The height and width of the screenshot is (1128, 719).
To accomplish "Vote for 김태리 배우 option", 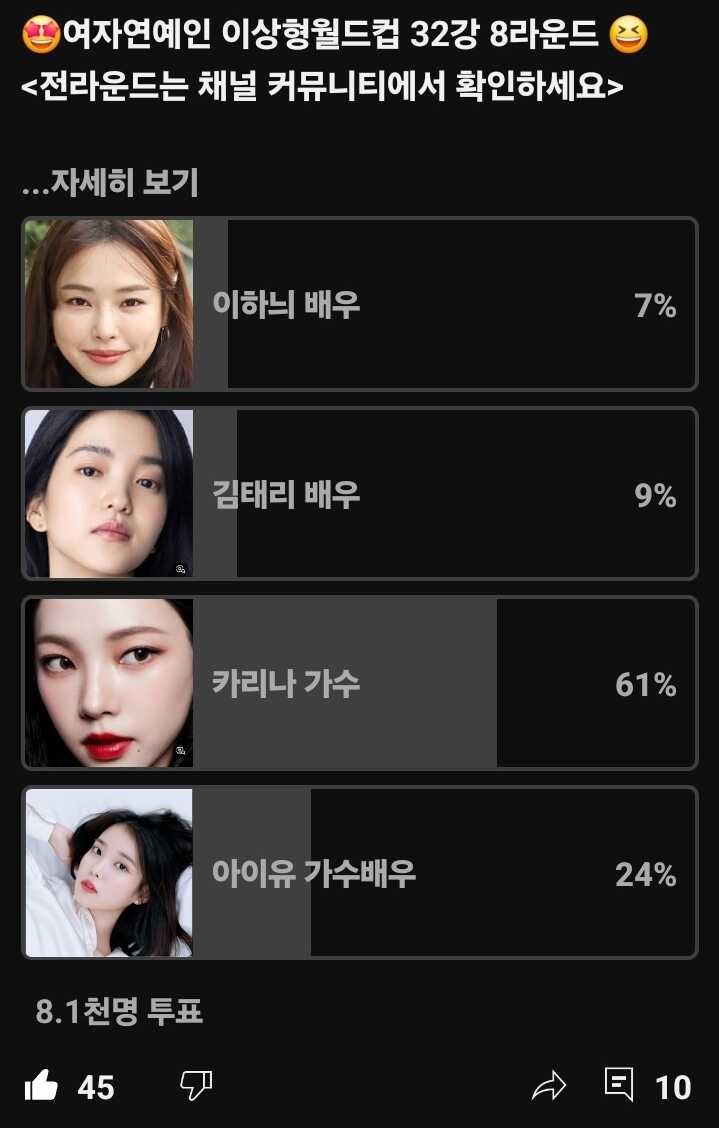I will 360,494.
